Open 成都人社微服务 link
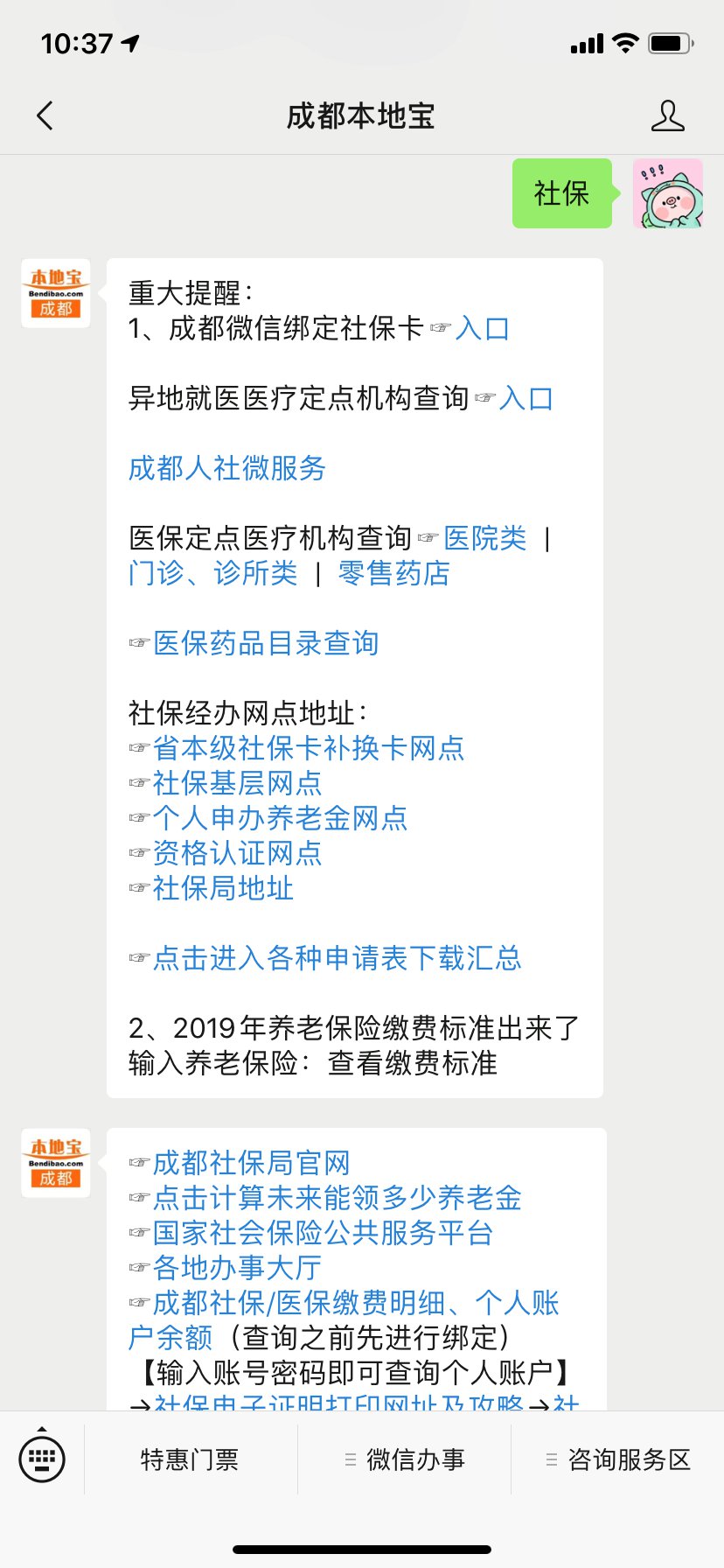The image size is (724, 1568). pyautogui.click(x=226, y=469)
